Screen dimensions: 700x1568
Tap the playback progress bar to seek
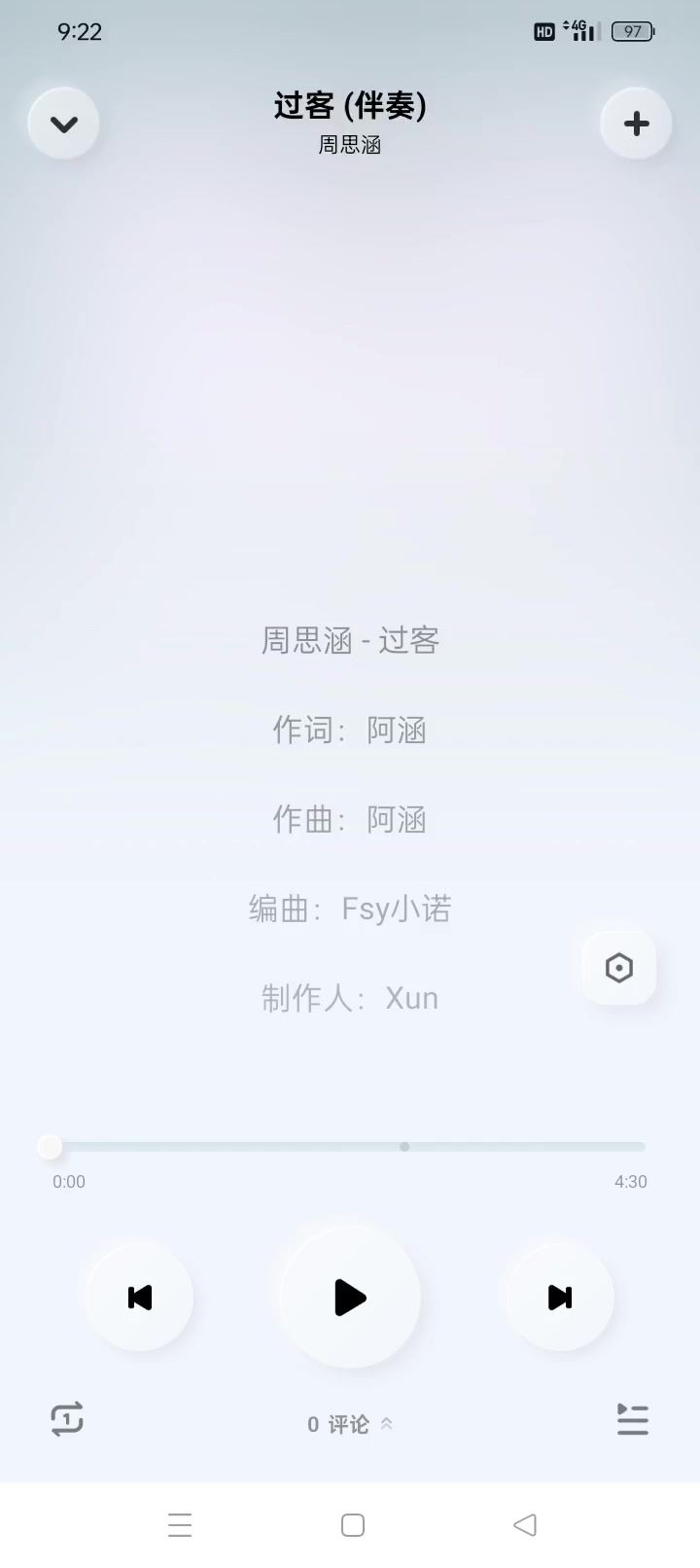[x=348, y=1147]
